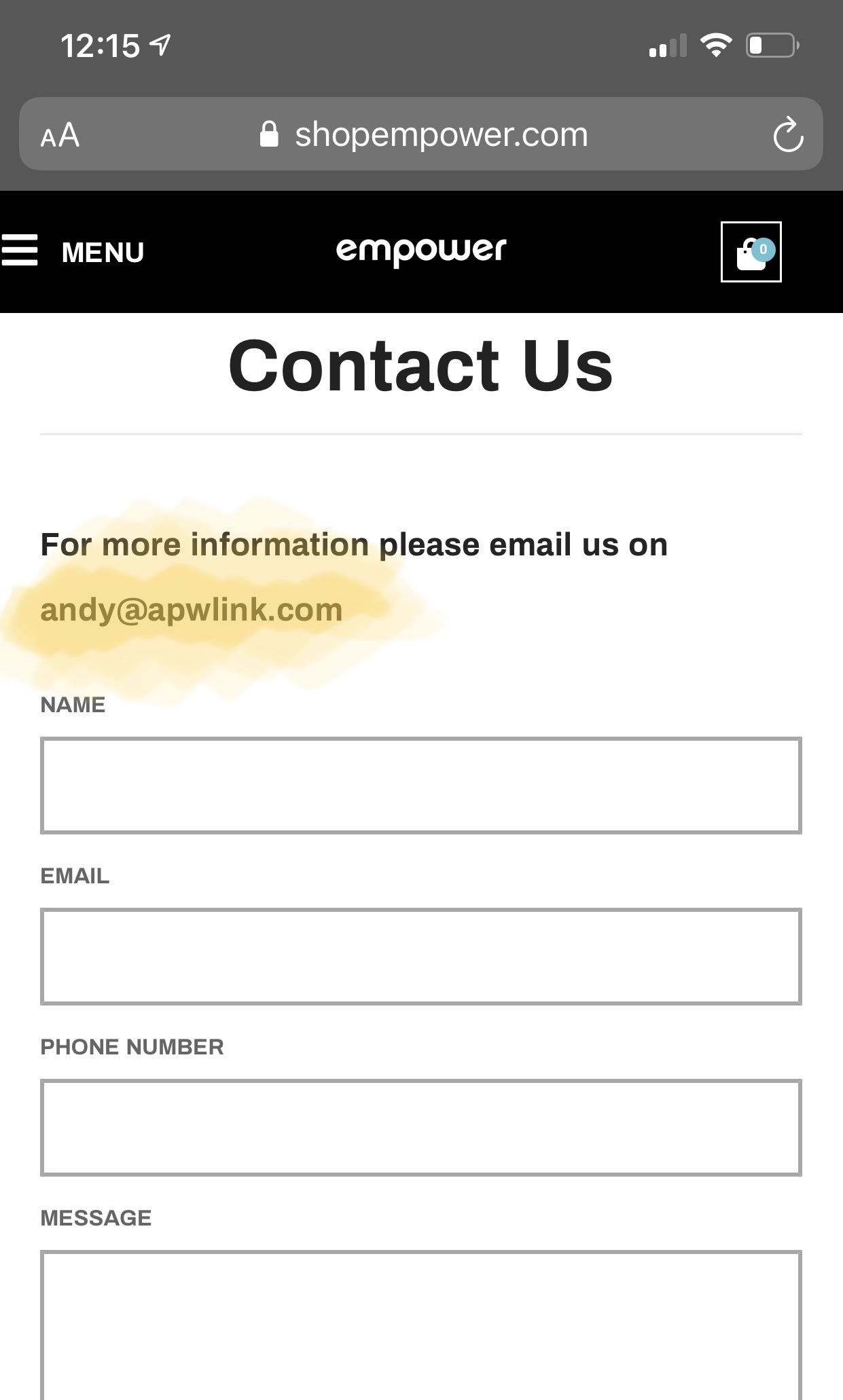Tap the andy@apwlink.com email link

(x=192, y=610)
